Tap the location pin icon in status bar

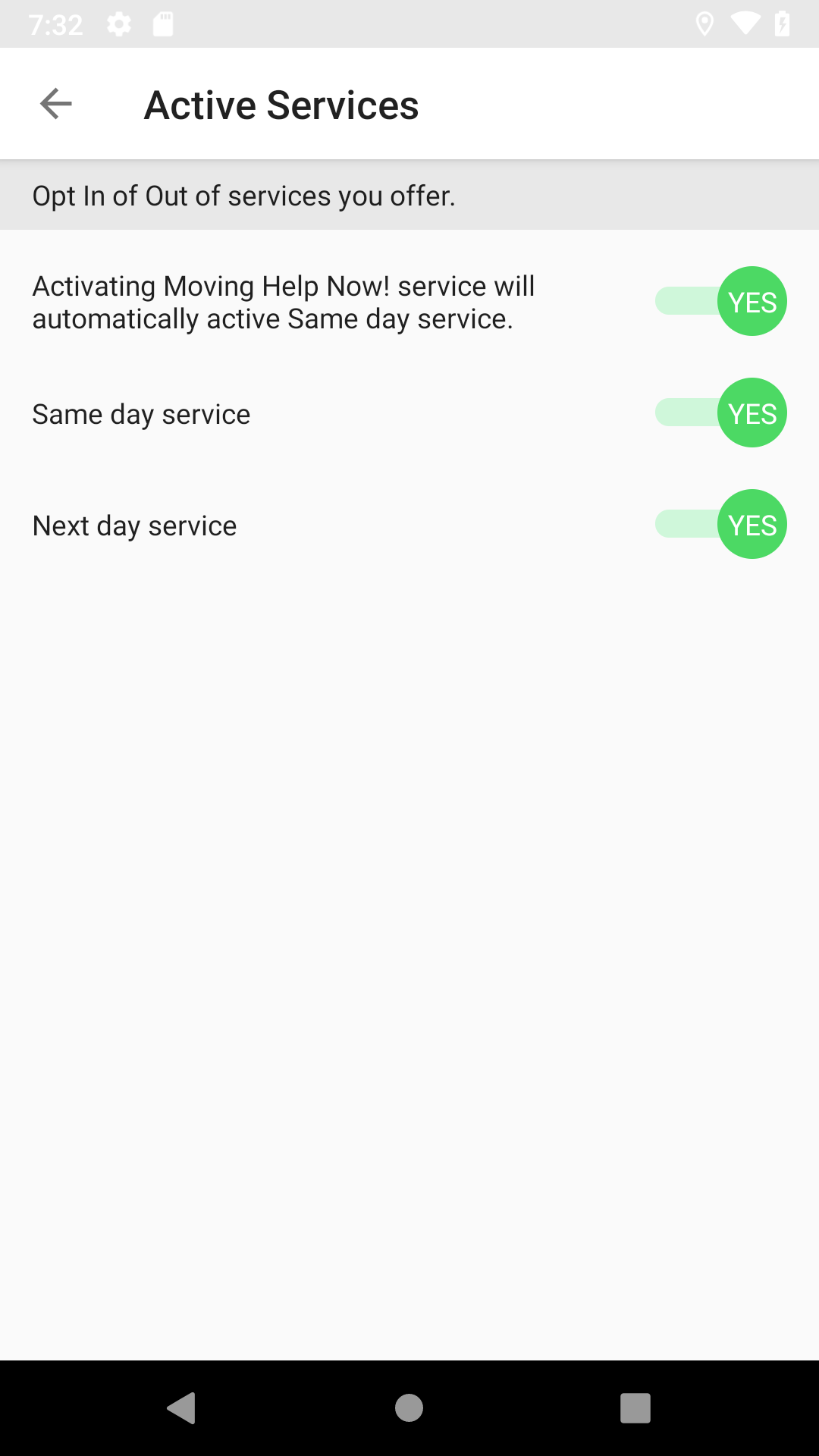[707, 24]
